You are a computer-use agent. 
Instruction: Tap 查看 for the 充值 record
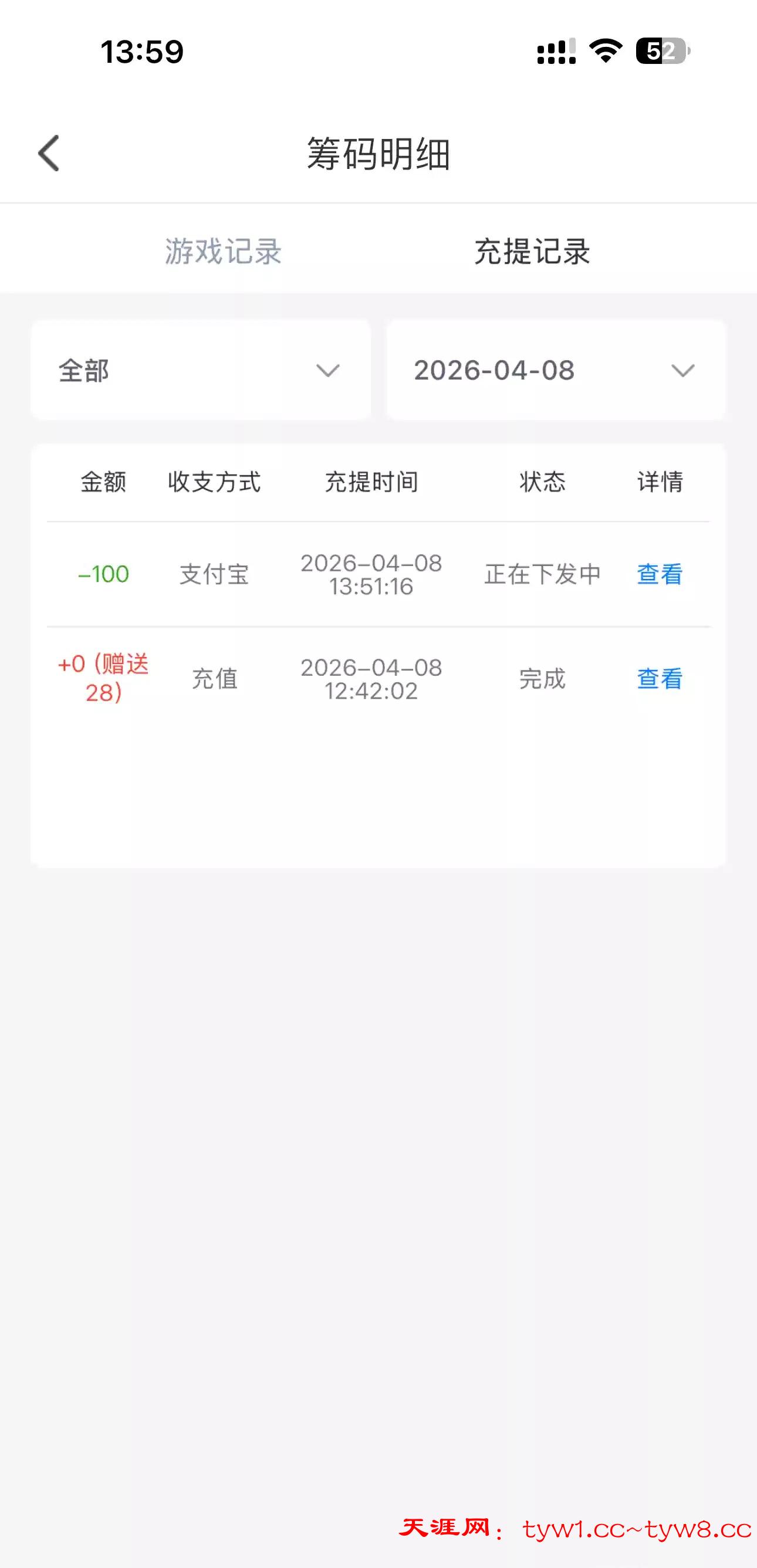pos(659,679)
